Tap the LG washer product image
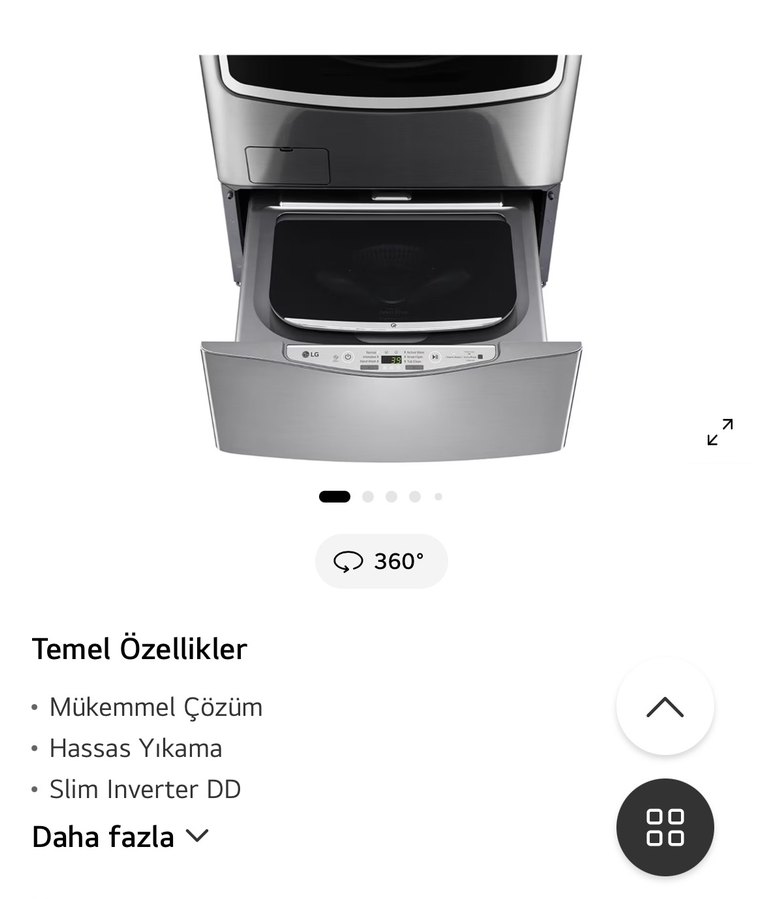Screen dimensions: 763x899 click(x=390, y=260)
